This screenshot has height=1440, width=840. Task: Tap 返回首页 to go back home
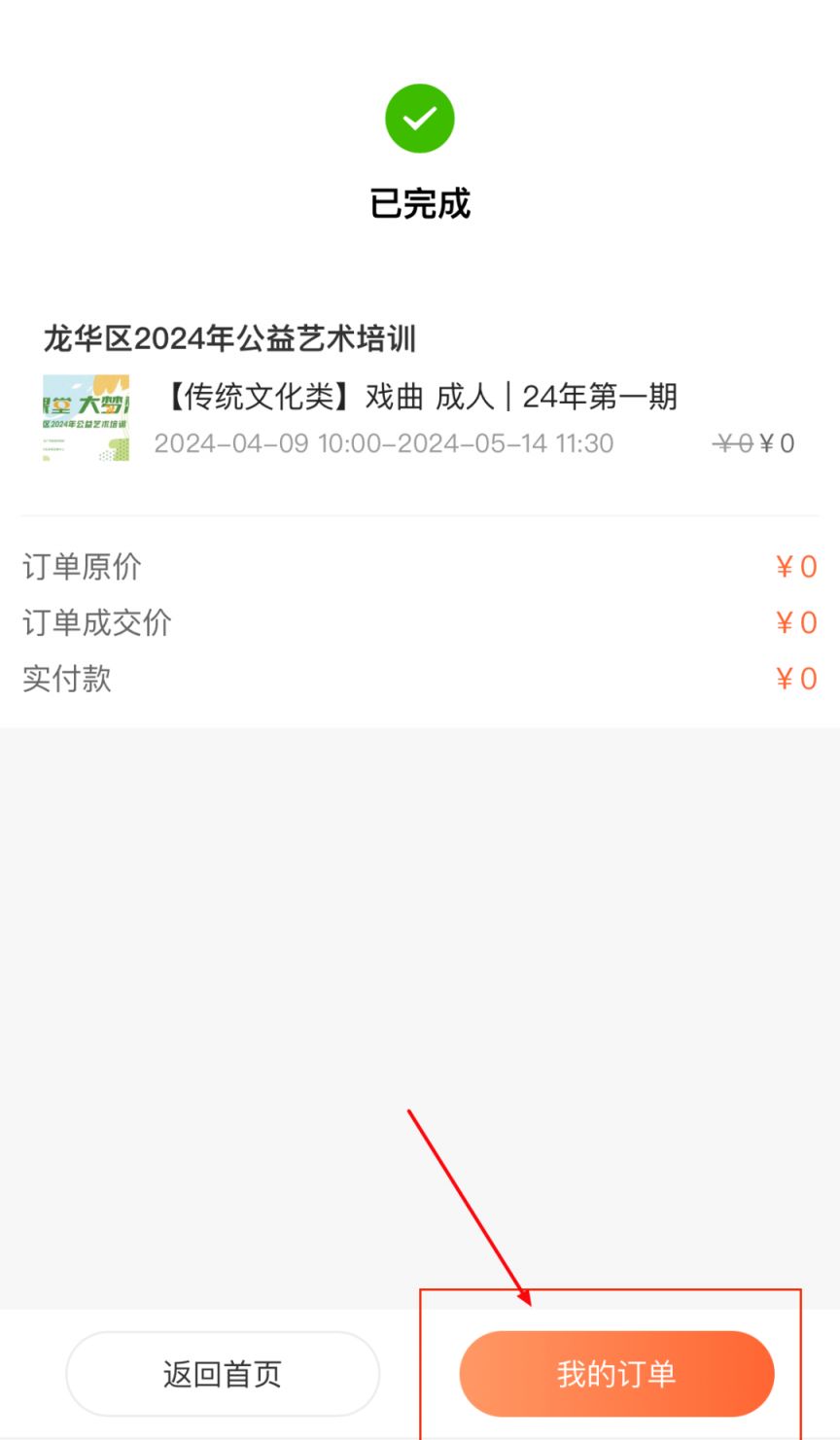point(223,1374)
